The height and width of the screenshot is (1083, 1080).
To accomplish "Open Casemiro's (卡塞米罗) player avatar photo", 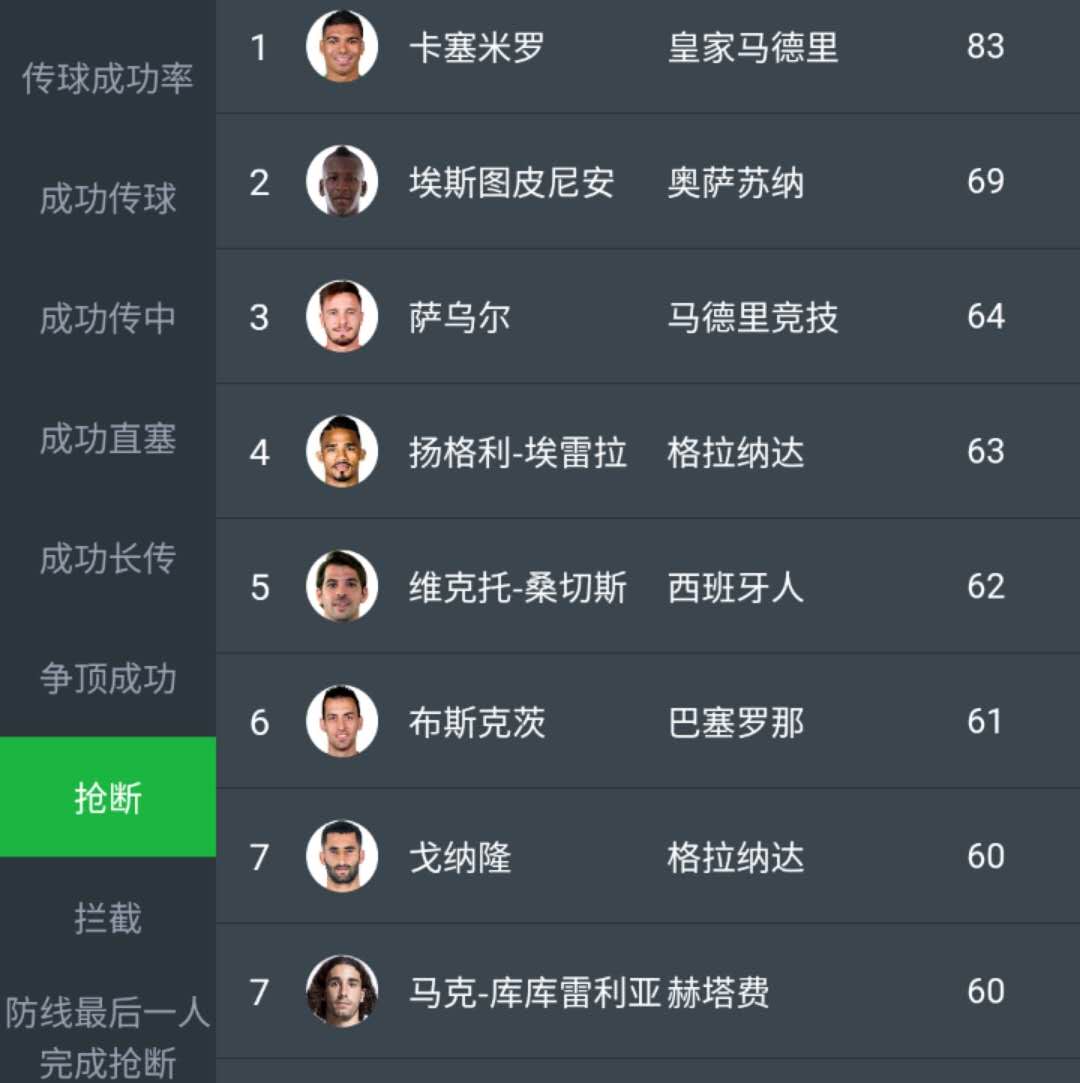I will pyautogui.click(x=341, y=47).
